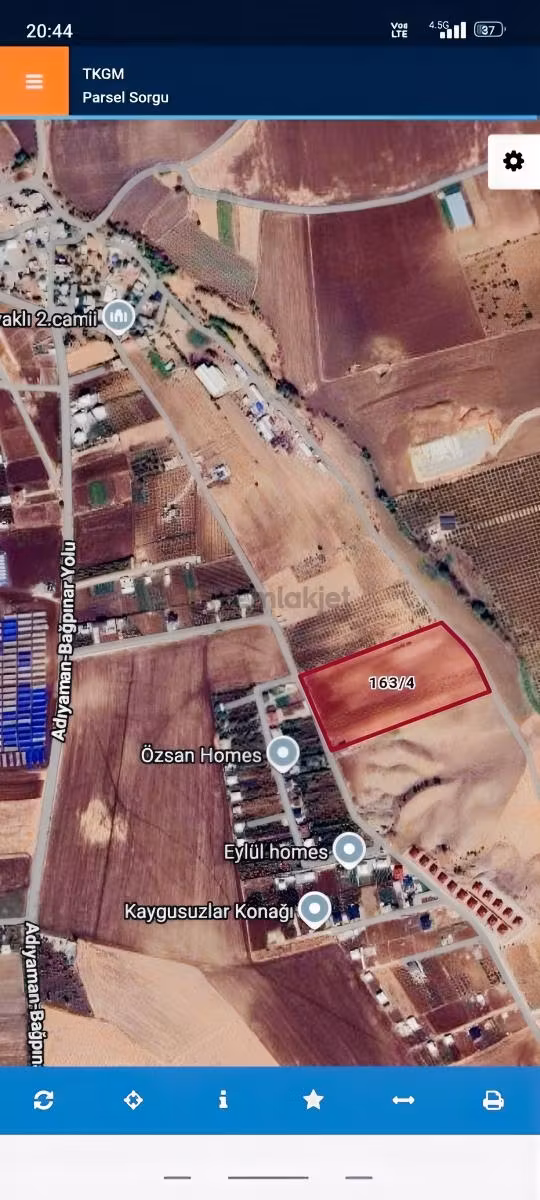Refresh the map with the reload icon
Viewport: 540px width, 1200px height.
43,1100
